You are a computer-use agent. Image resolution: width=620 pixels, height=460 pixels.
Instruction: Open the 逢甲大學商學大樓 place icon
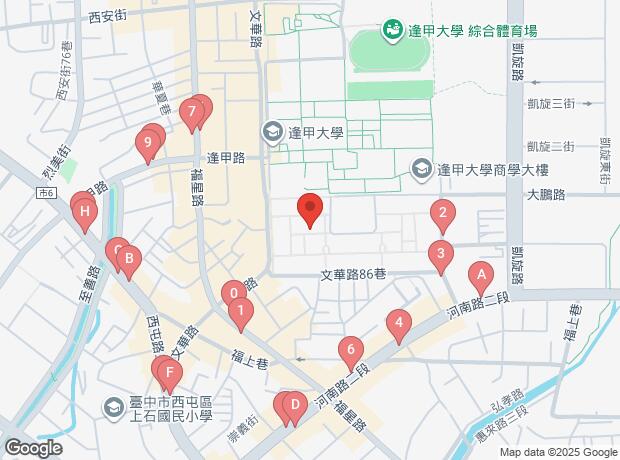pyautogui.click(x=422, y=169)
